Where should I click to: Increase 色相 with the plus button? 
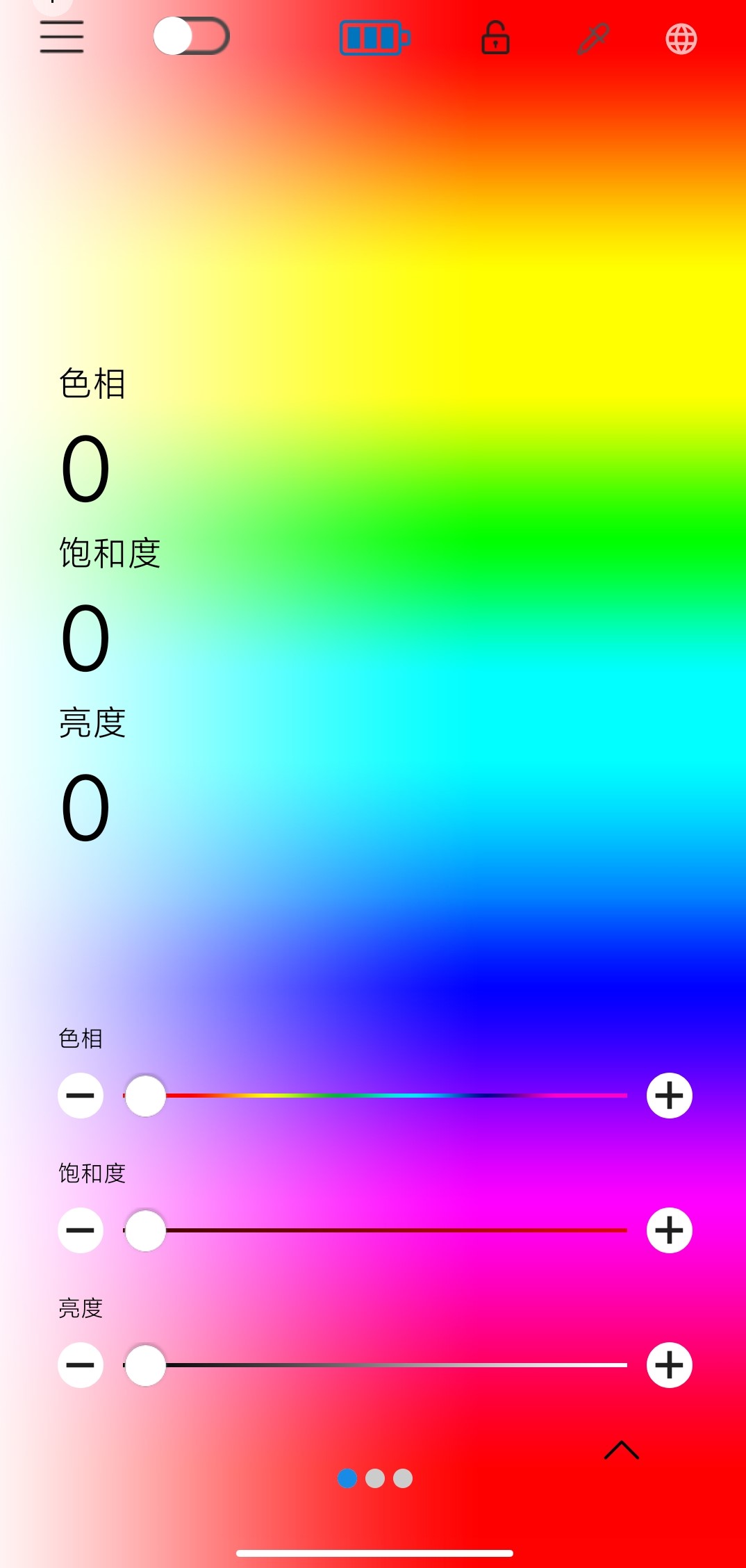[x=669, y=1096]
